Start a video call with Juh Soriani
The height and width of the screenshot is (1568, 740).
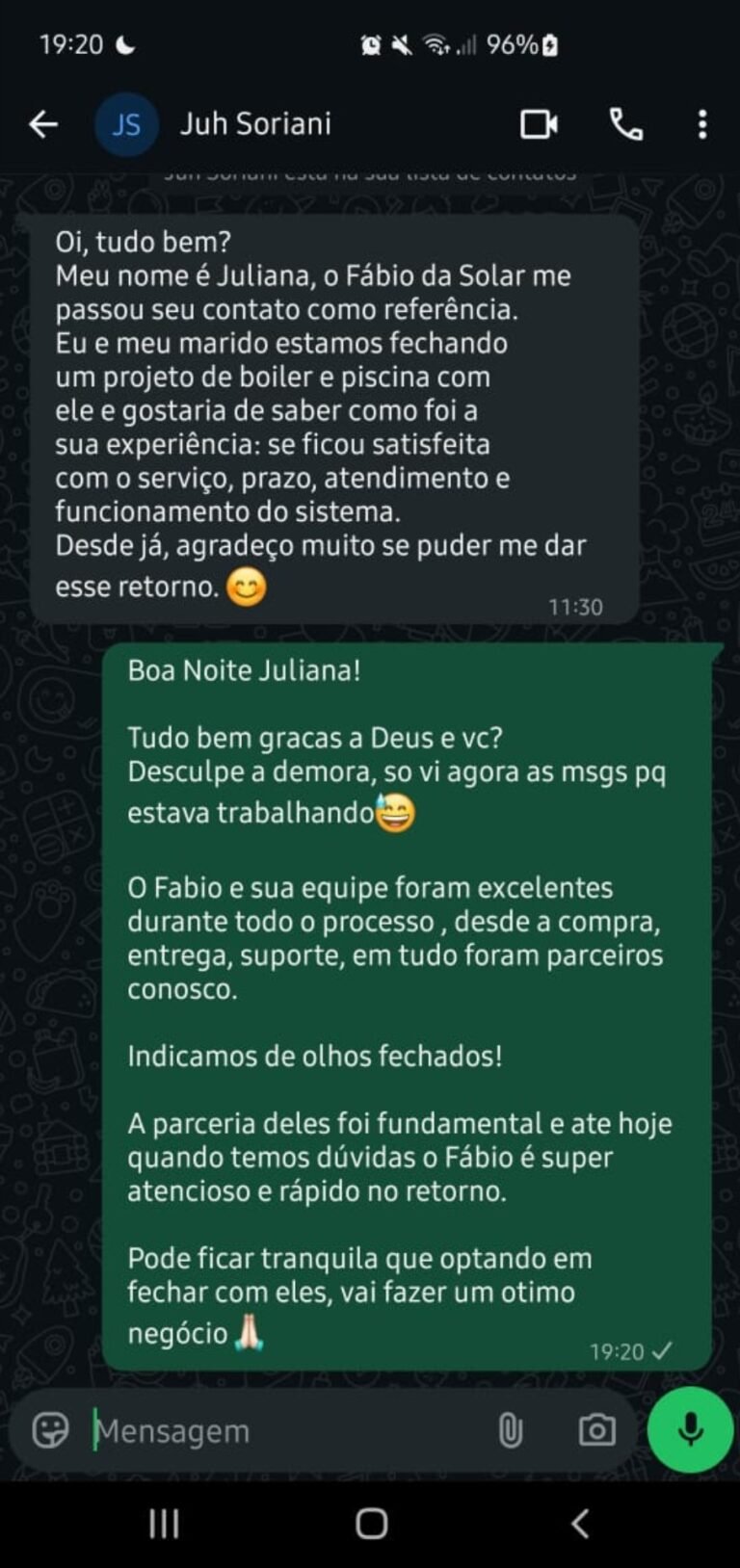click(541, 123)
